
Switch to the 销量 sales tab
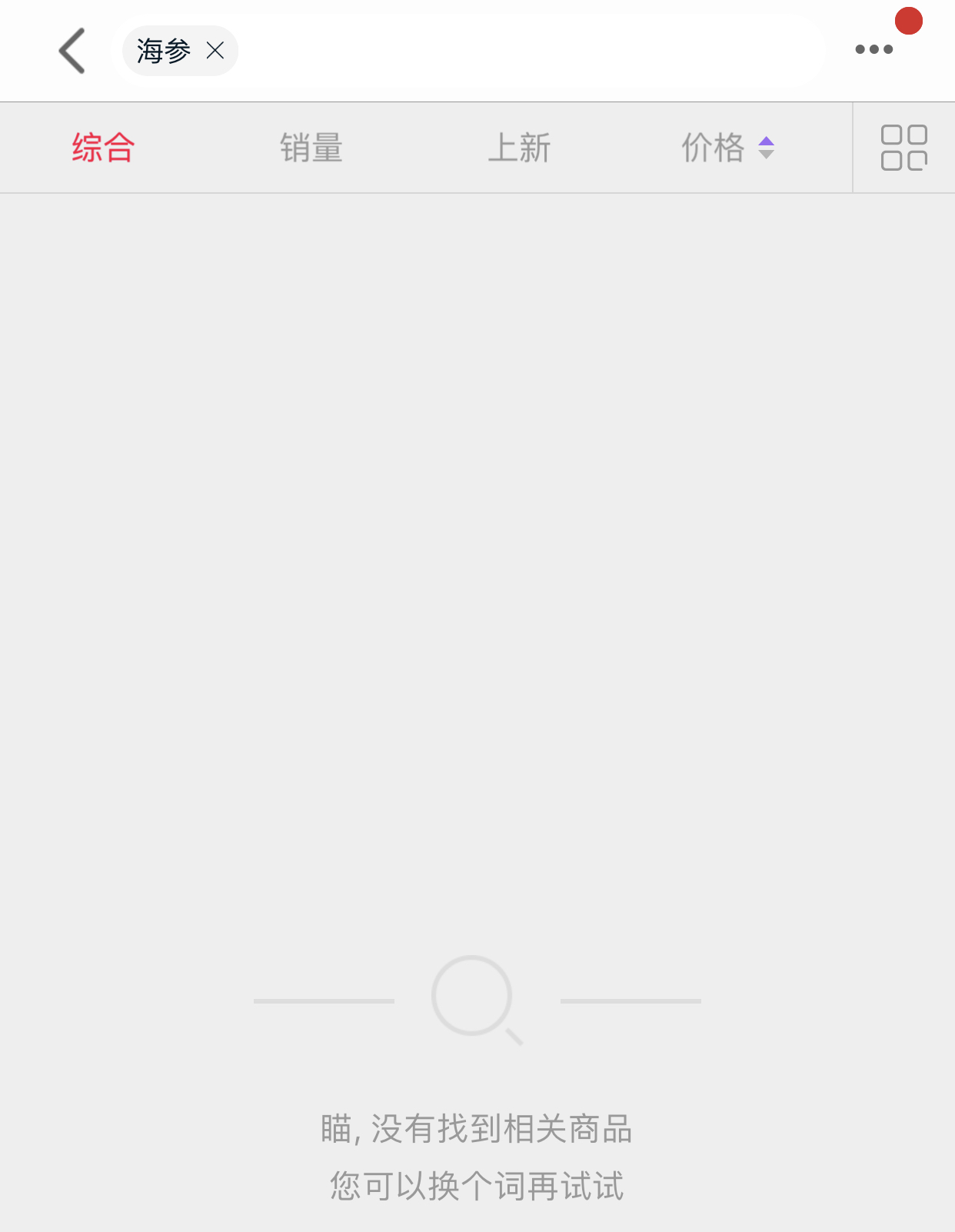310,147
